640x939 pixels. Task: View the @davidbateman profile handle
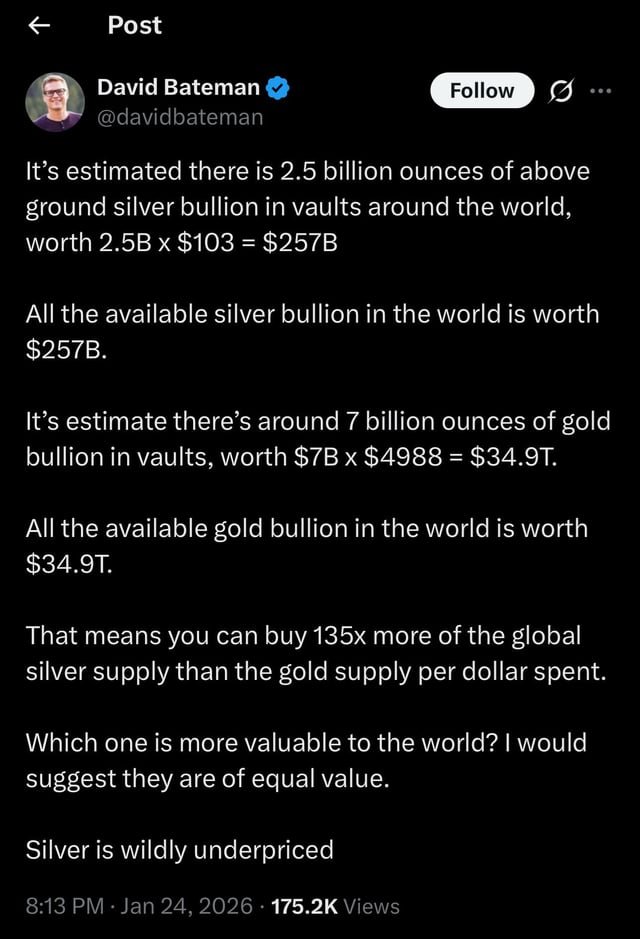180,117
